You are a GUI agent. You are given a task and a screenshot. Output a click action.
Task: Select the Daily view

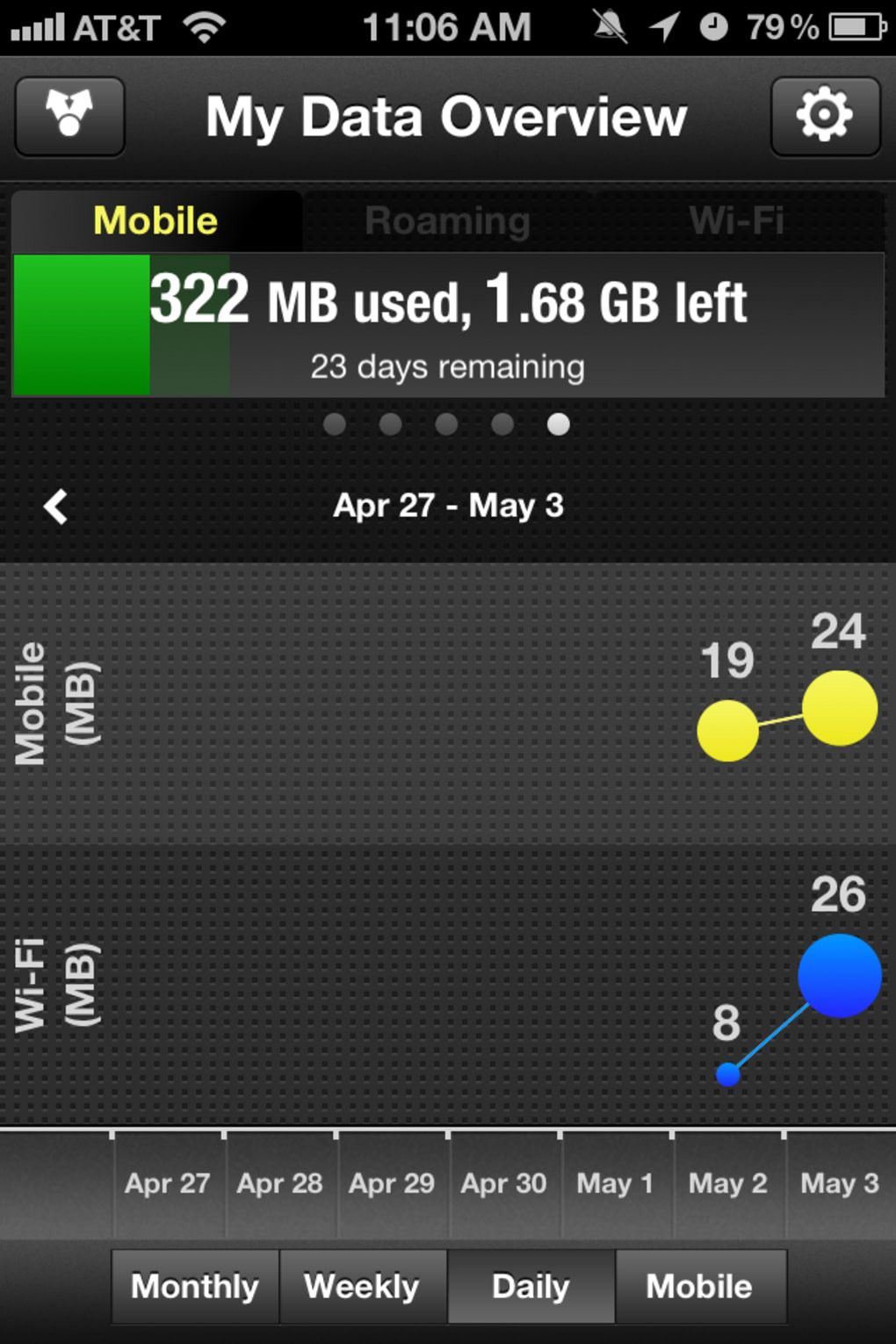pyautogui.click(x=531, y=1287)
